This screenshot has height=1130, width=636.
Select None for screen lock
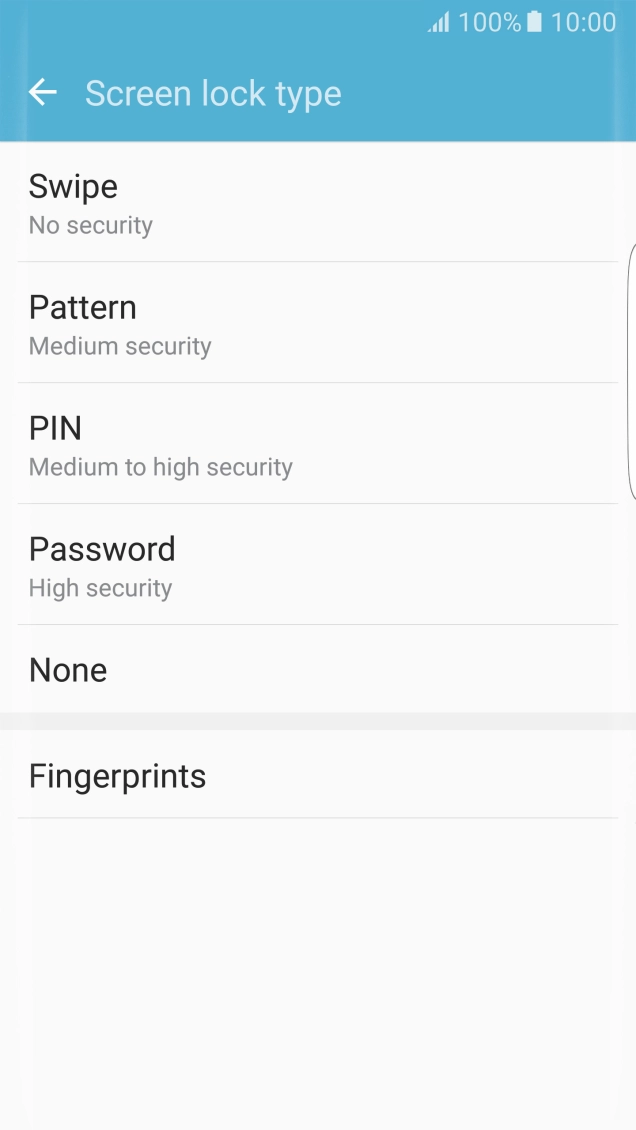[x=318, y=670]
